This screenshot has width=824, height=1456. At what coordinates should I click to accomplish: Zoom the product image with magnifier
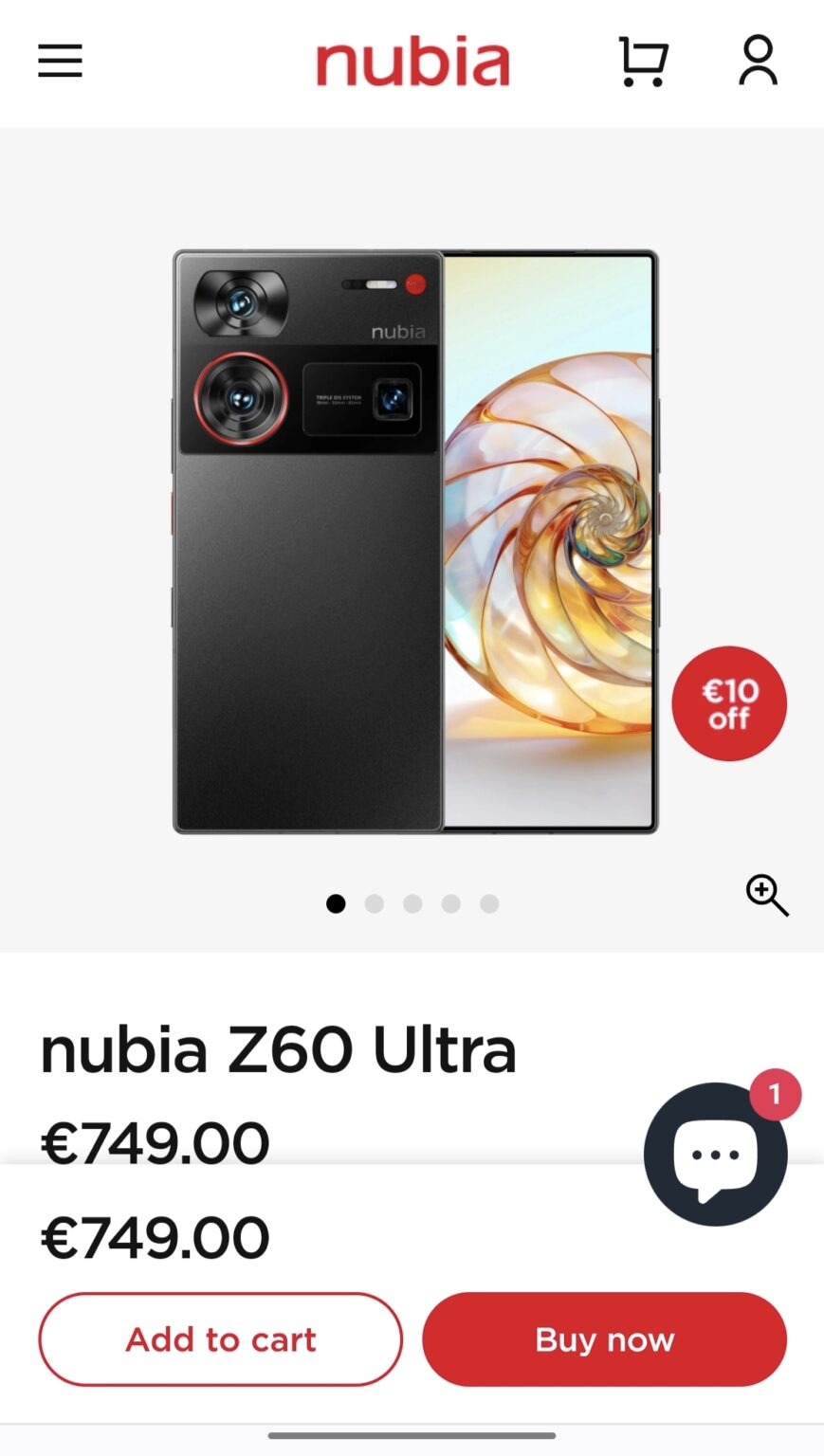pyautogui.click(x=766, y=896)
